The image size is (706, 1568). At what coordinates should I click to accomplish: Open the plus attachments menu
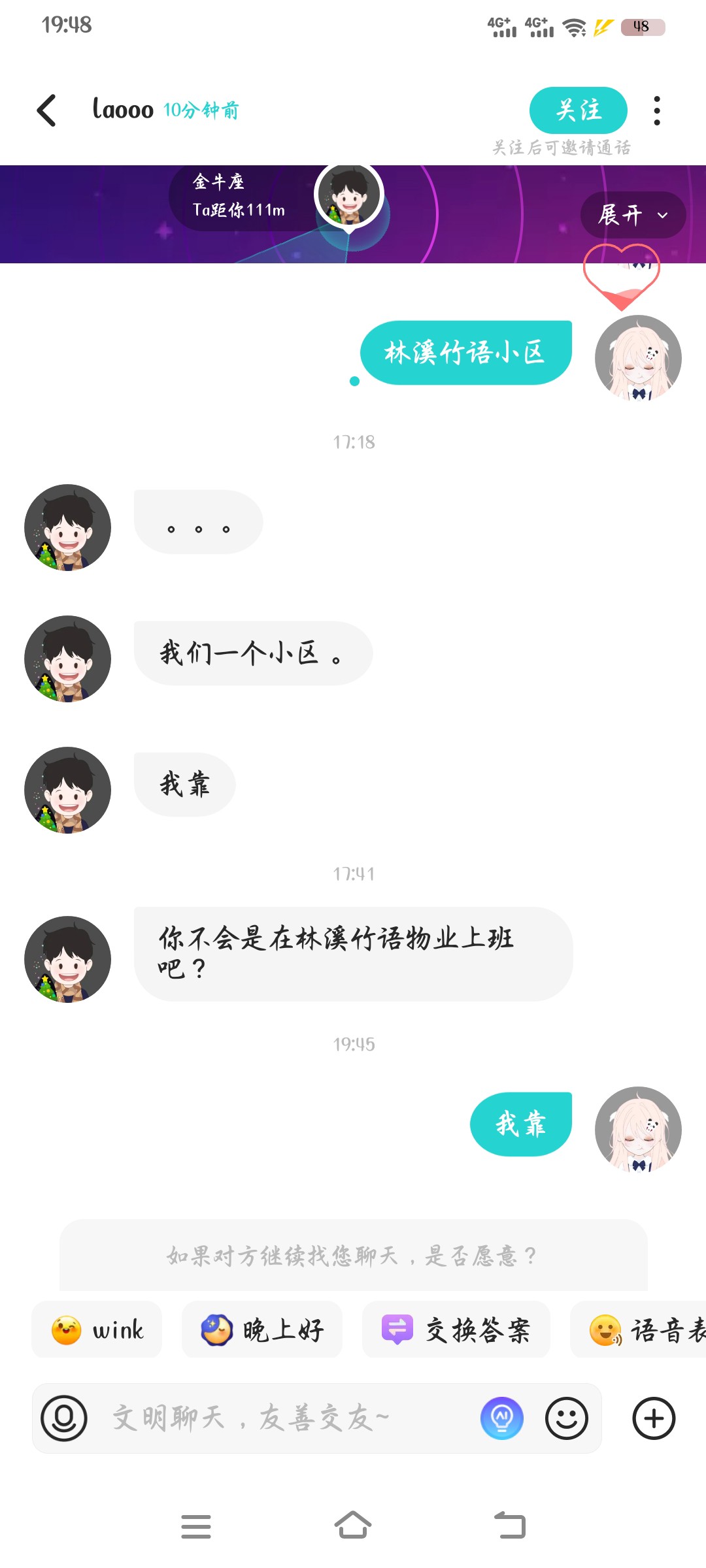(x=654, y=1418)
